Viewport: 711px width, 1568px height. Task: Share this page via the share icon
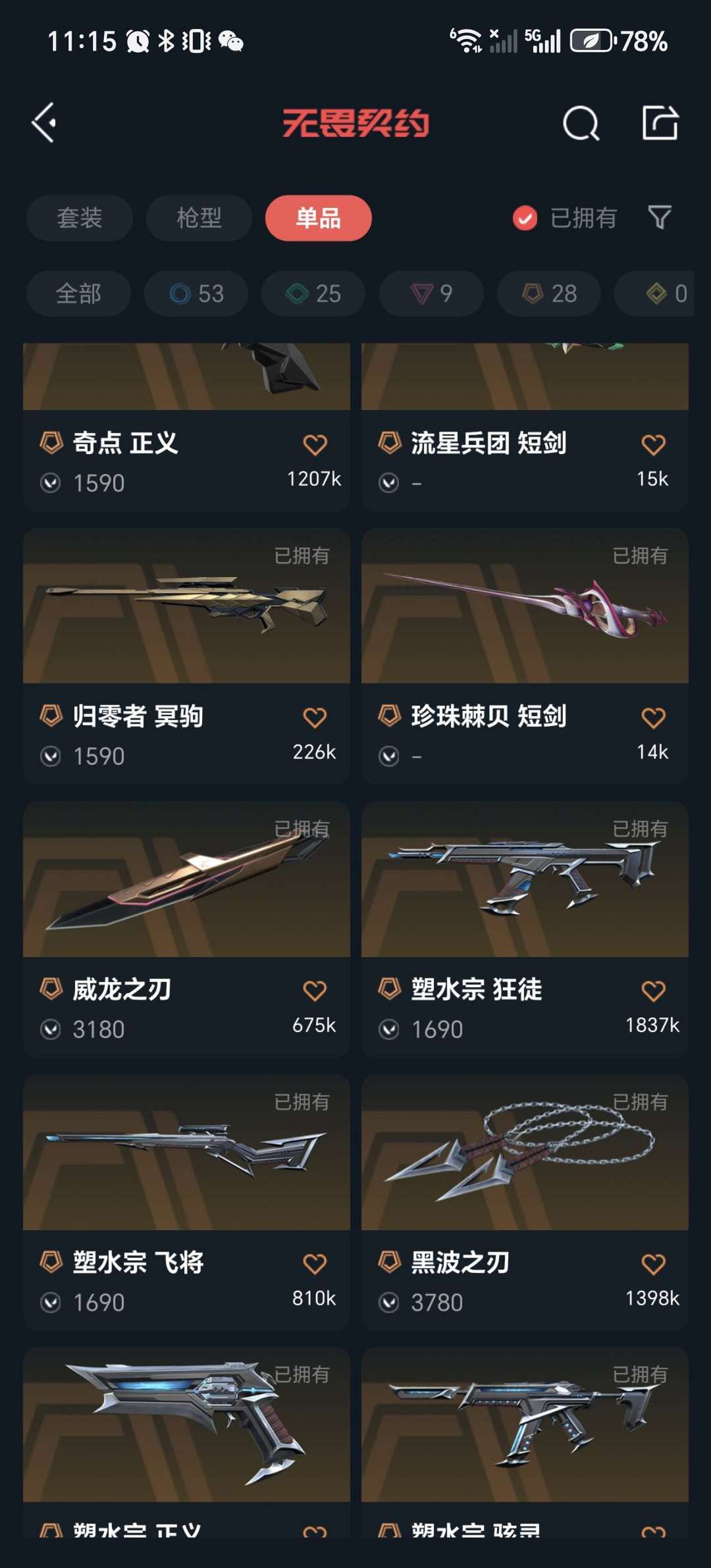click(660, 123)
